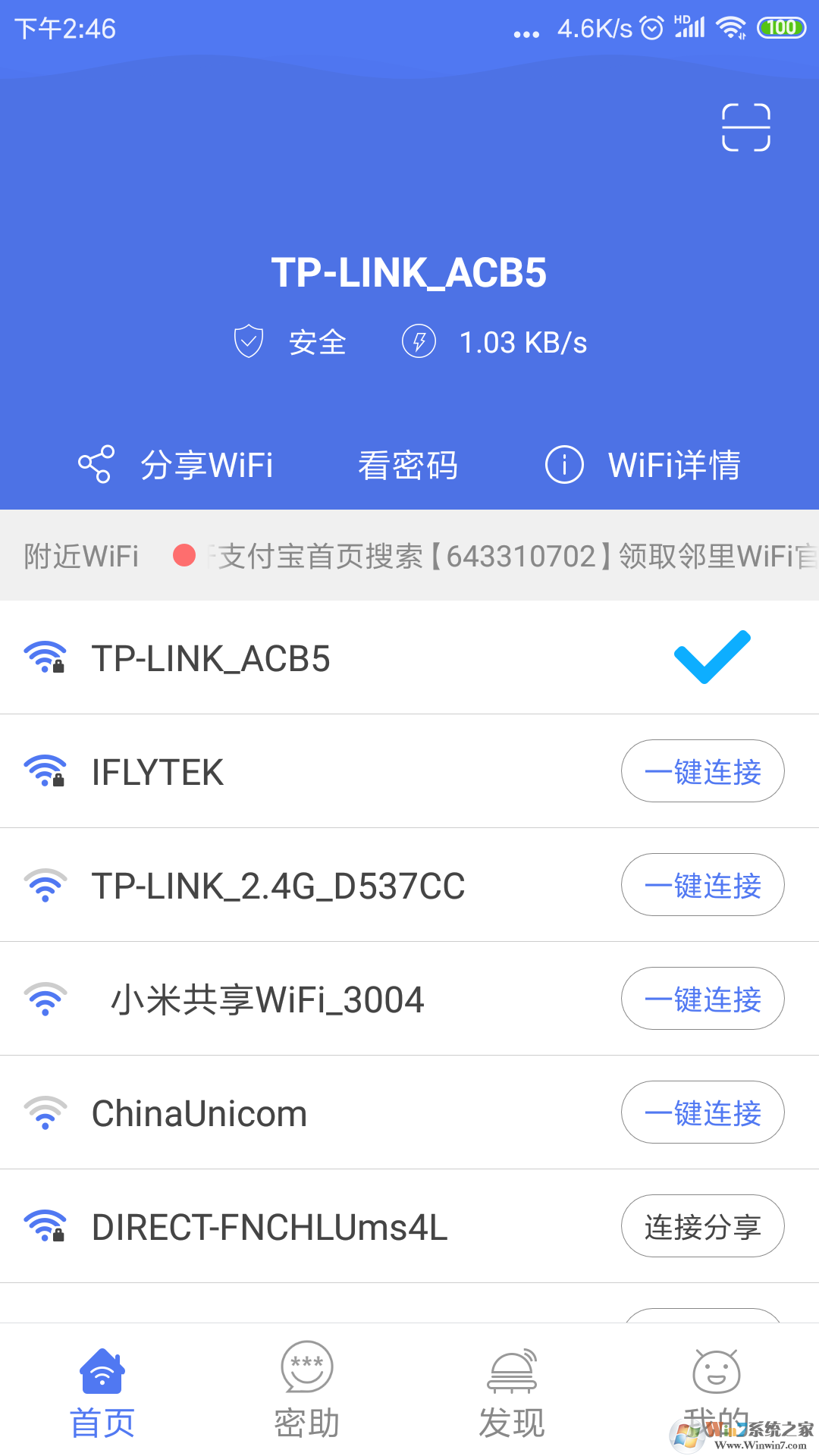Connect to IFLYTEK with 一键连接
This screenshot has height=1456, width=819.
(702, 771)
